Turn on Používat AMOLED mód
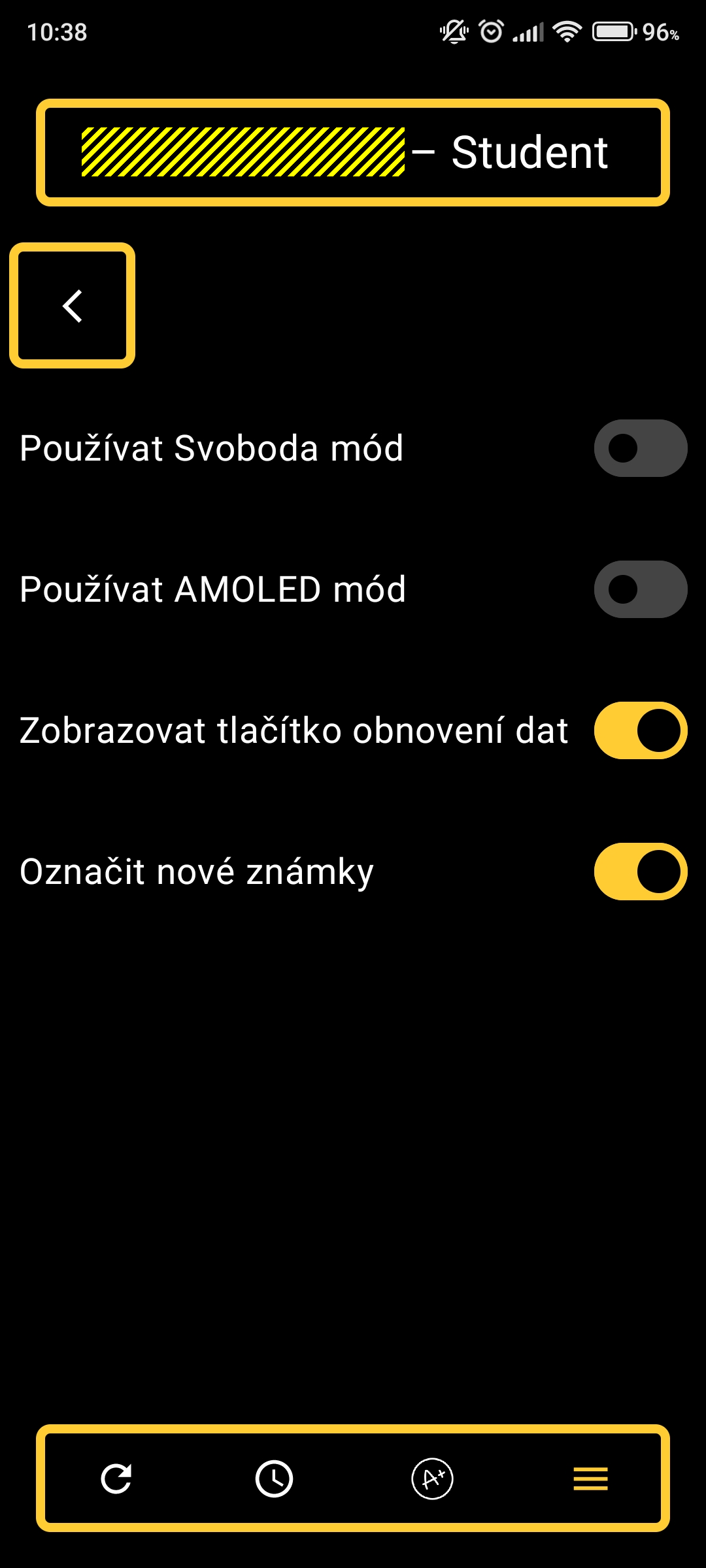 (x=640, y=589)
